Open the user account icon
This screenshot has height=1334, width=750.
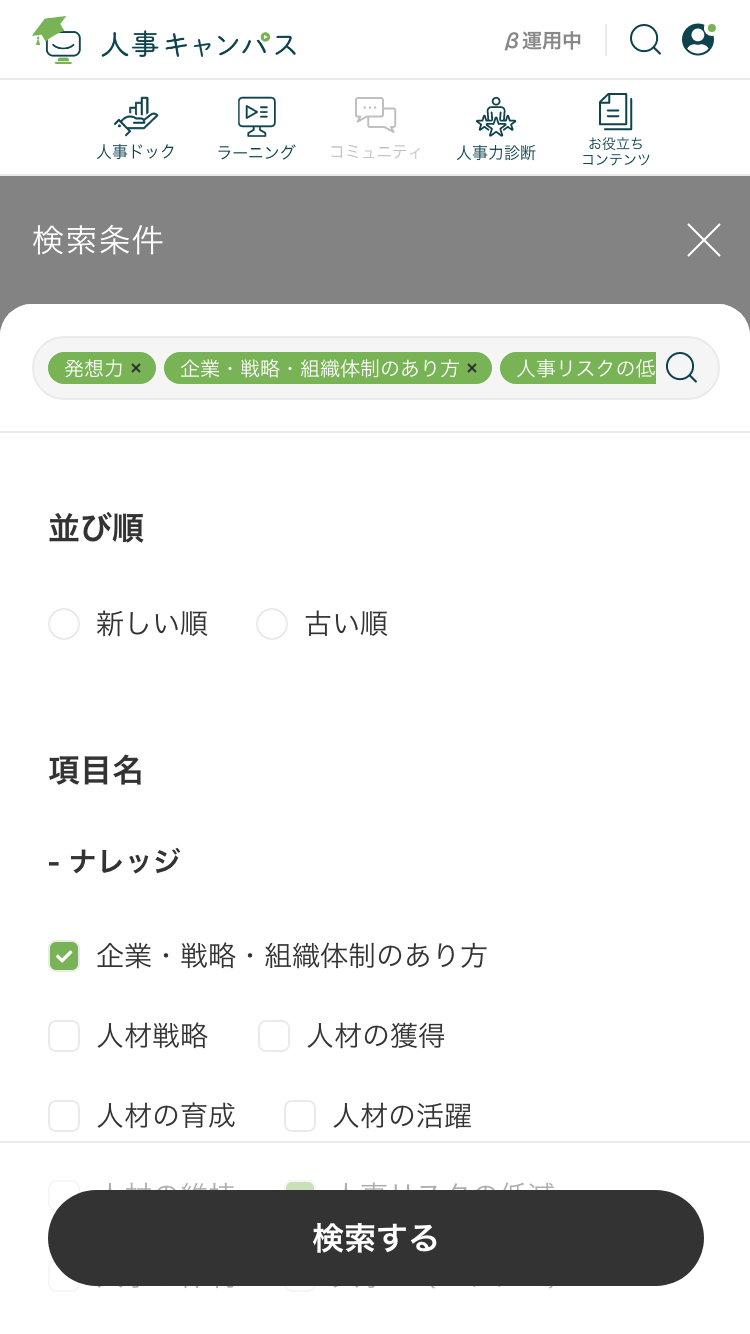[699, 40]
